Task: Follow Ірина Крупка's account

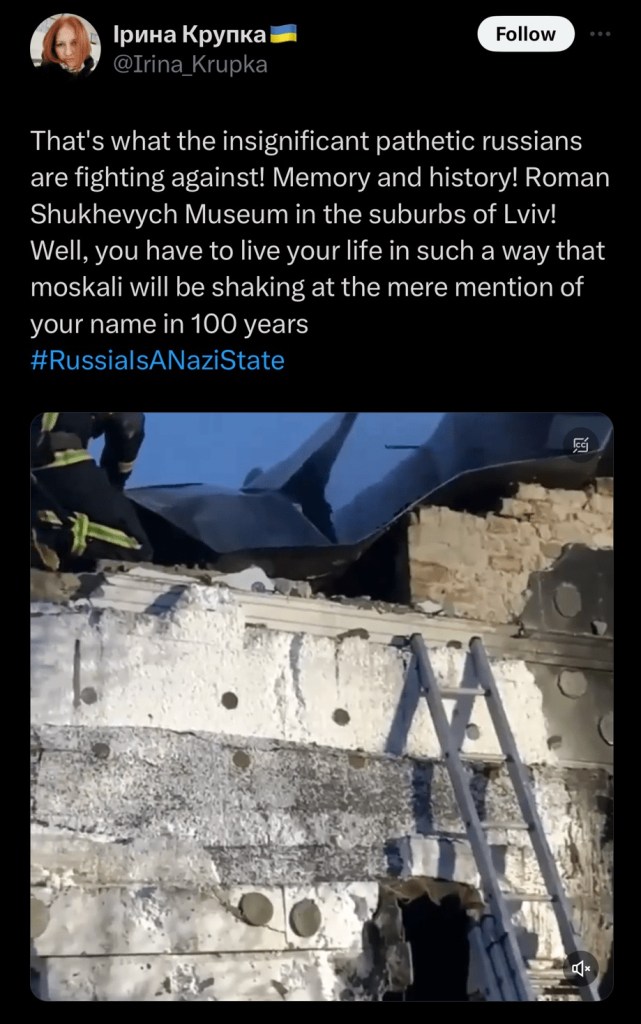Action: tap(525, 34)
